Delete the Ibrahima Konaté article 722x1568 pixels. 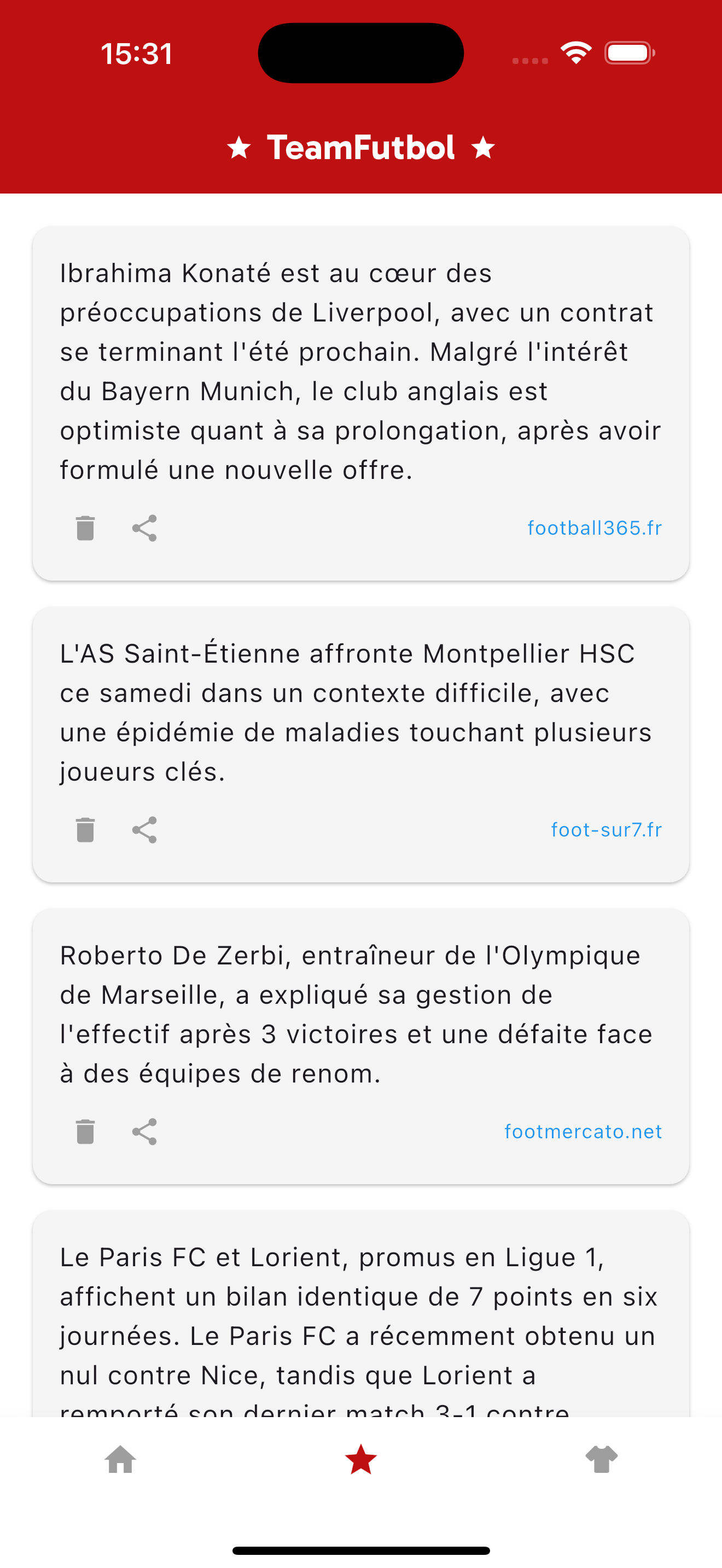pos(85,528)
